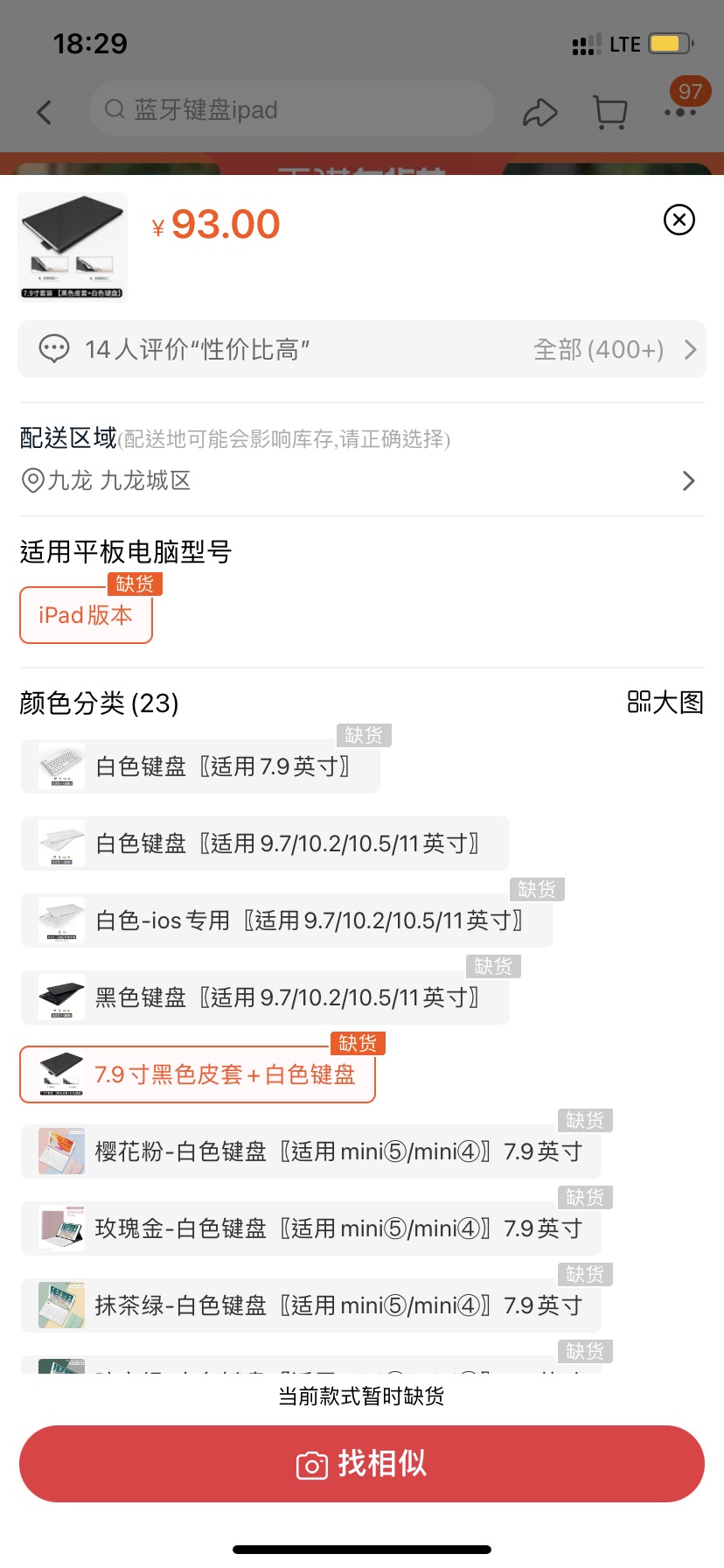Tap the share arrow icon
The image size is (724, 1568).
tap(541, 112)
